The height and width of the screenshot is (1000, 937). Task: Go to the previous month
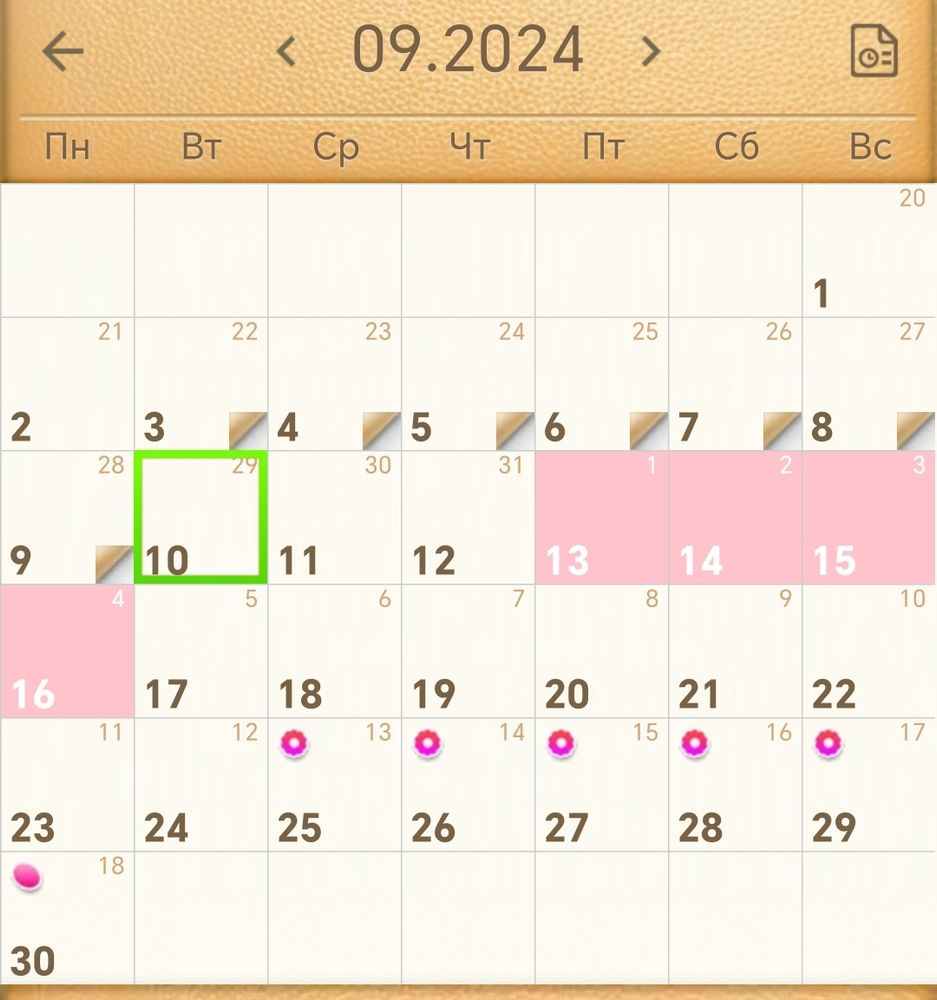click(x=287, y=51)
